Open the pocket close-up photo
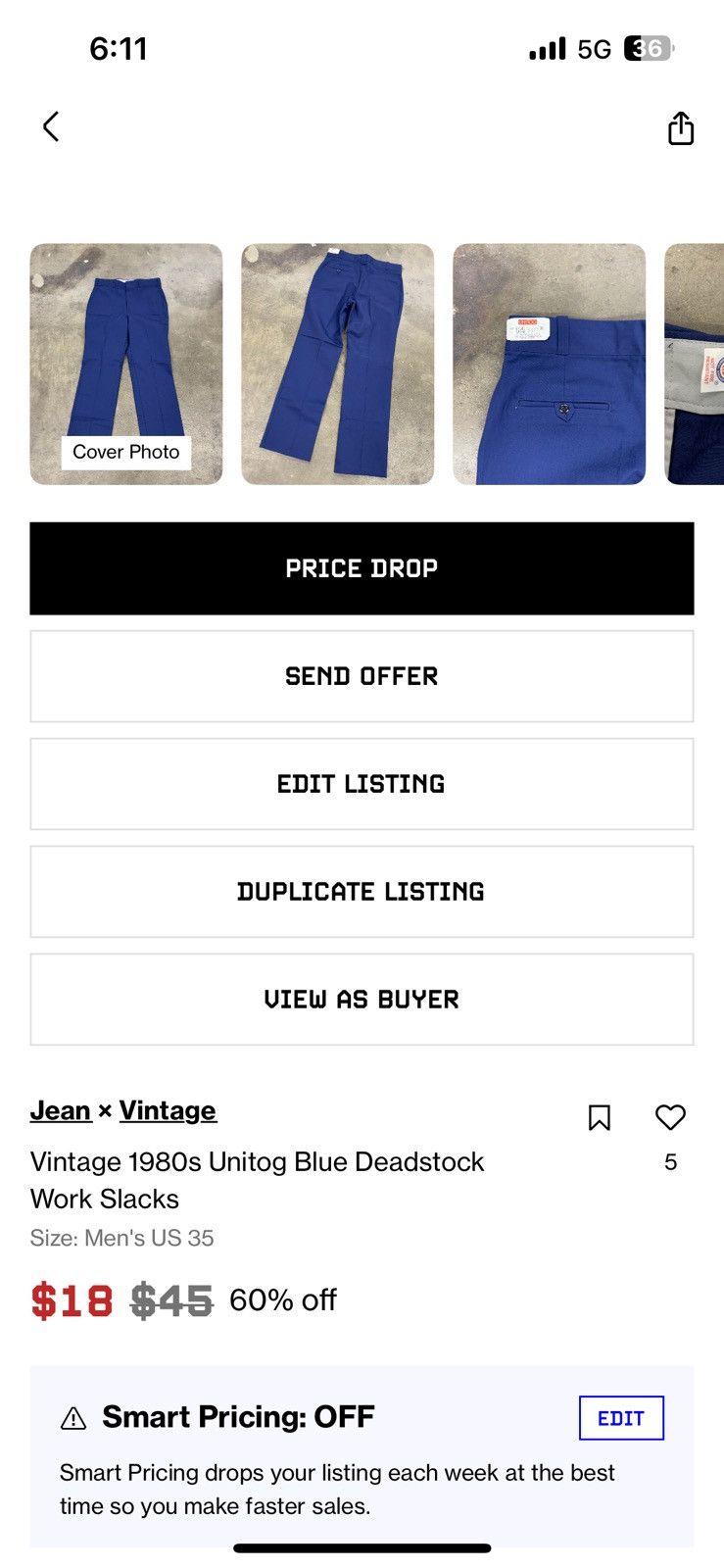 pos(550,364)
